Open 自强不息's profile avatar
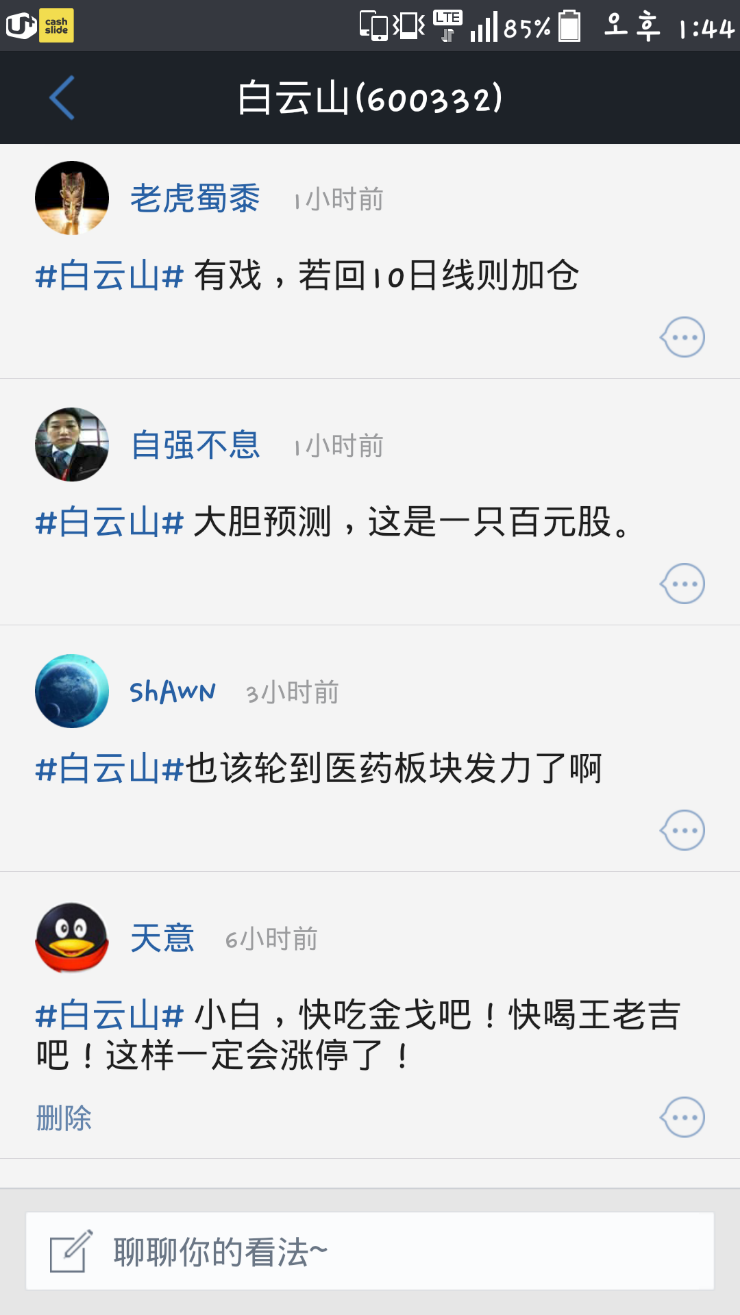 coord(72,444)
